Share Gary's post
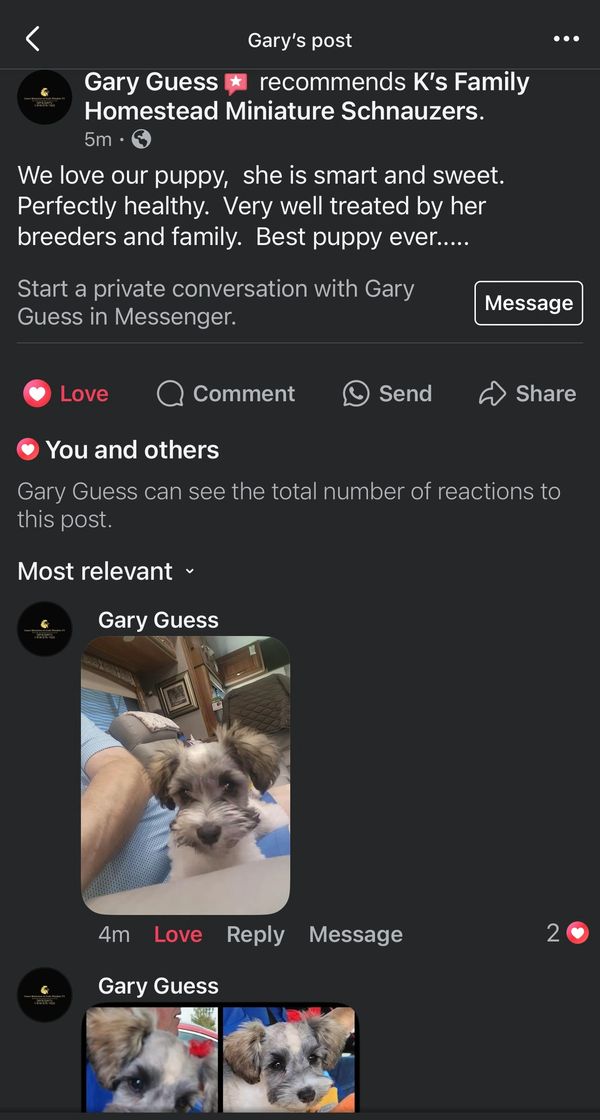Image resolution: width=600 pixels, height=1120 pixels. pos(527,394)
